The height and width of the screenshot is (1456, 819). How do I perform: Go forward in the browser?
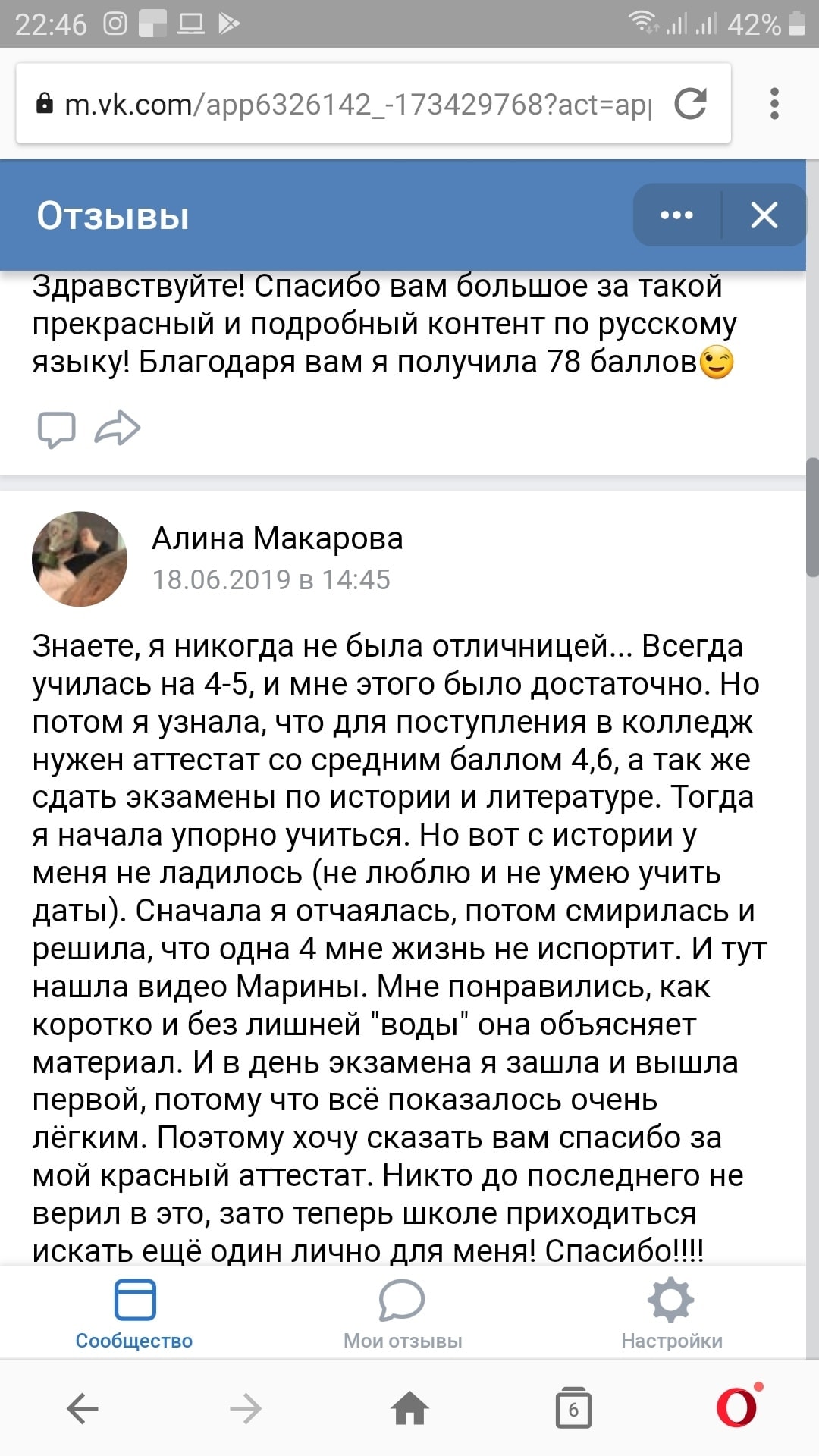click(246, 1409)
